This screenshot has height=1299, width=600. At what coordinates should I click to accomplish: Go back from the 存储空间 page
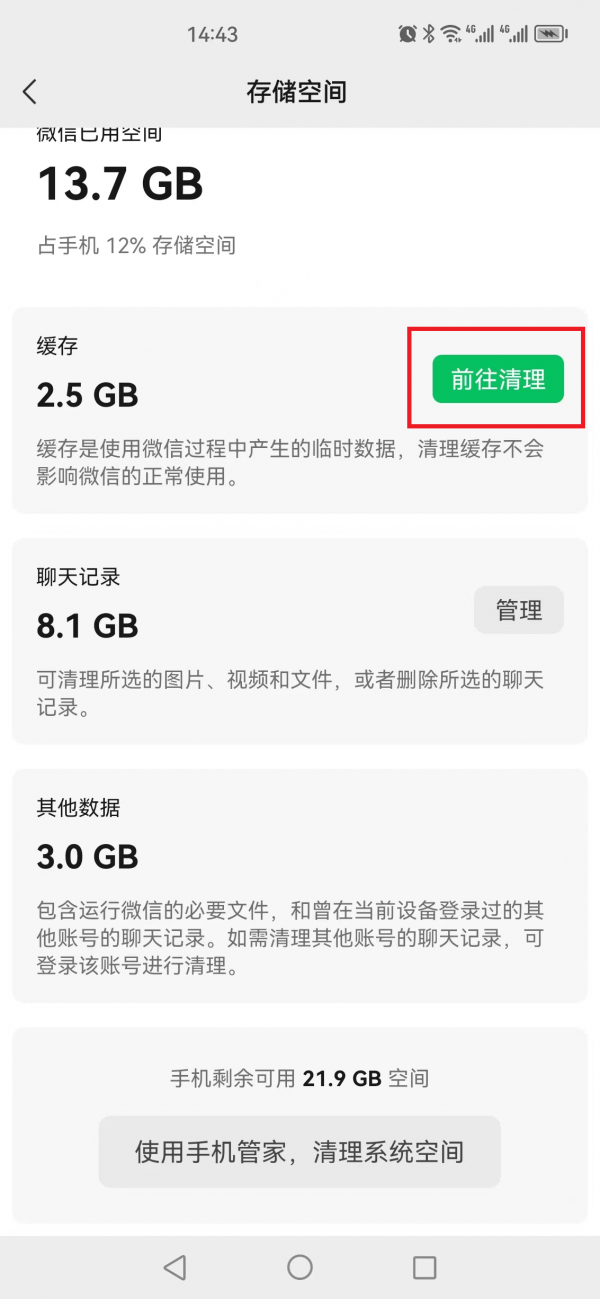pos(30,92)
